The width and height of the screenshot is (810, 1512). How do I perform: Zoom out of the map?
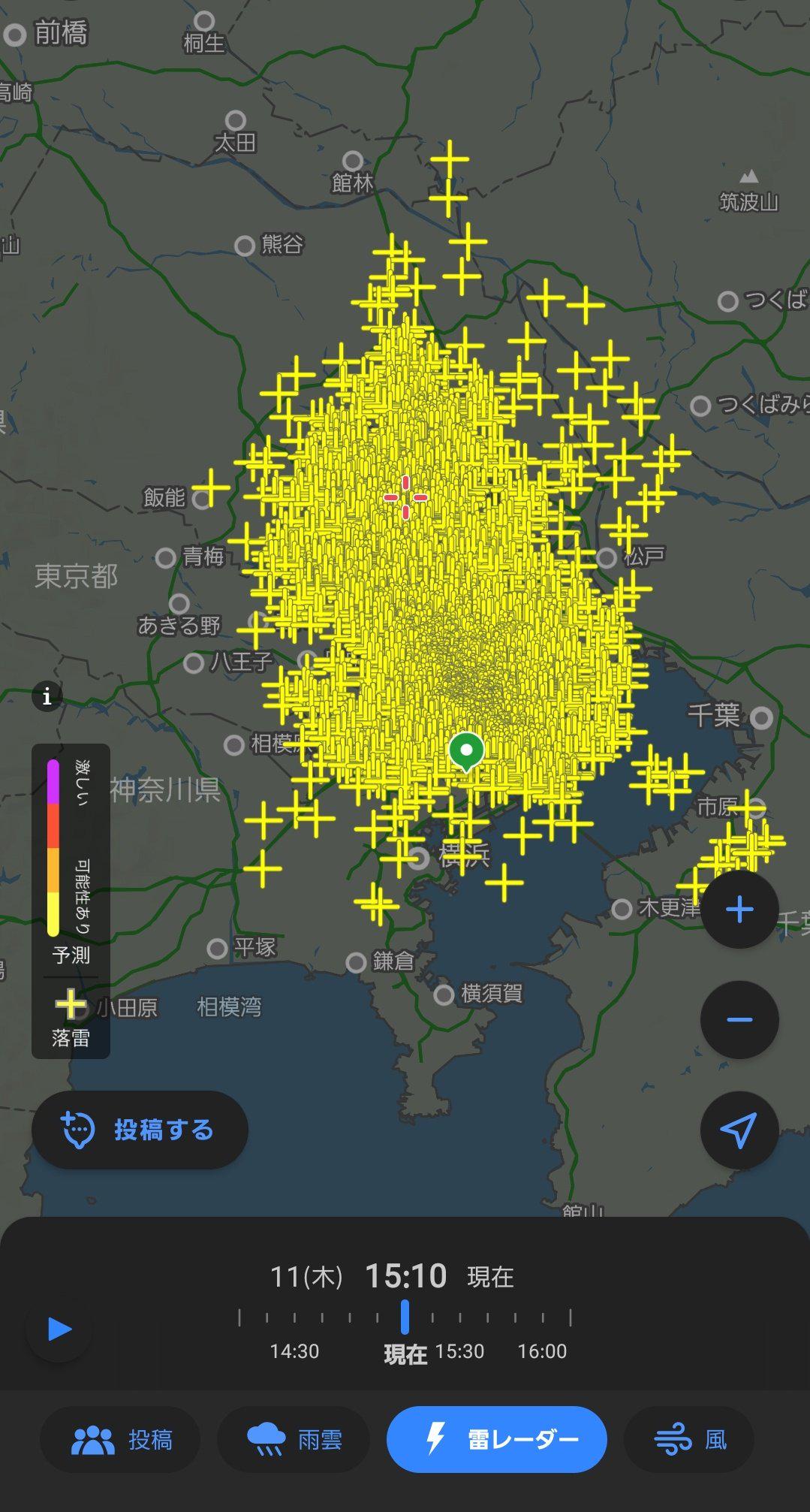739,1019
